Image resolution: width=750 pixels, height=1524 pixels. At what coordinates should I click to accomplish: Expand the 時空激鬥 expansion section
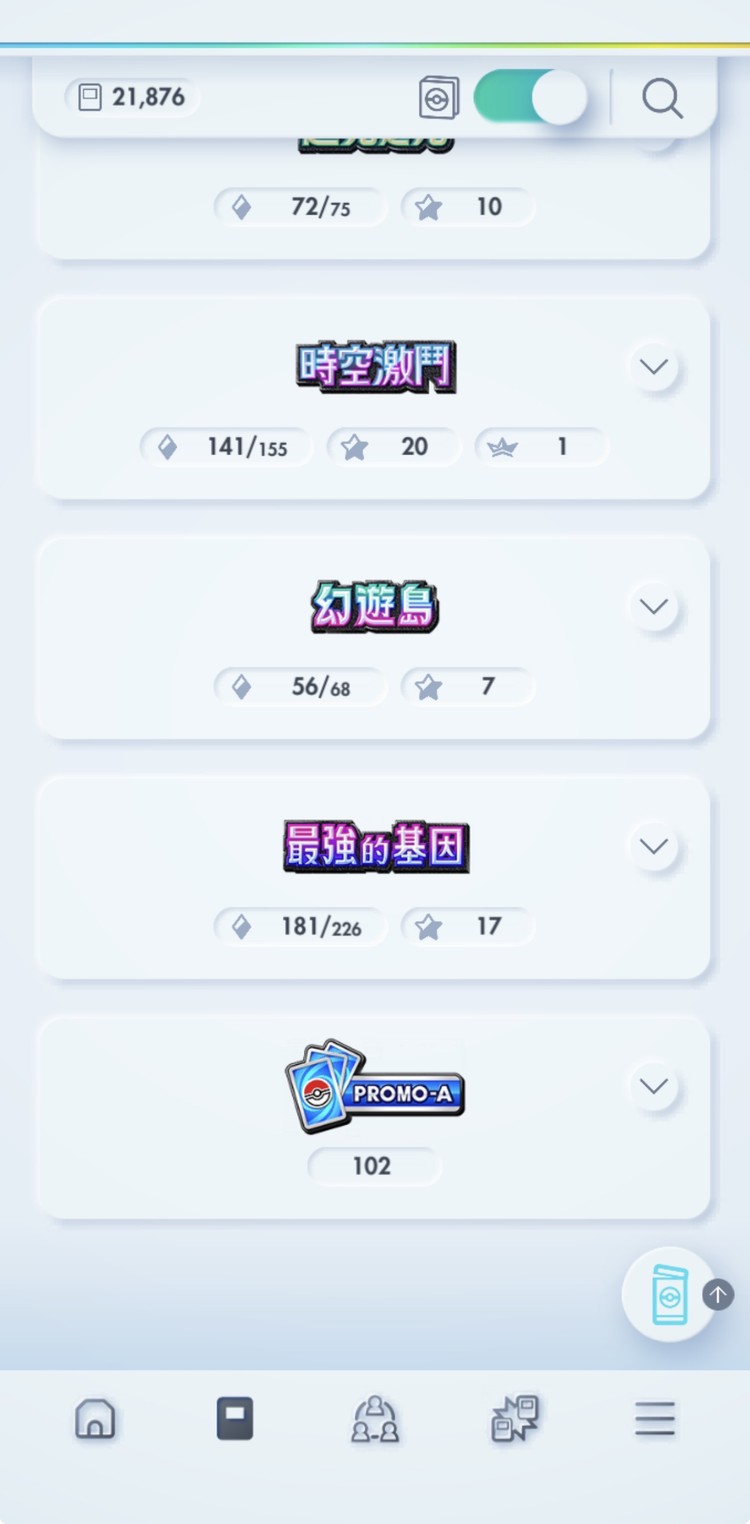pos(653,367)
